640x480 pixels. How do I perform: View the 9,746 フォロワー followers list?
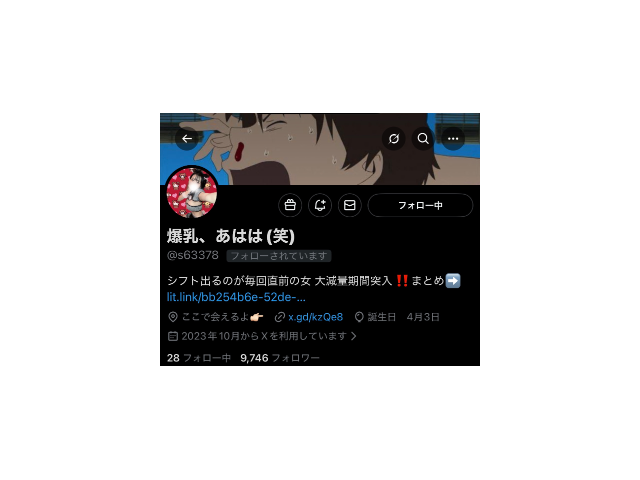(x=280, y=357)
